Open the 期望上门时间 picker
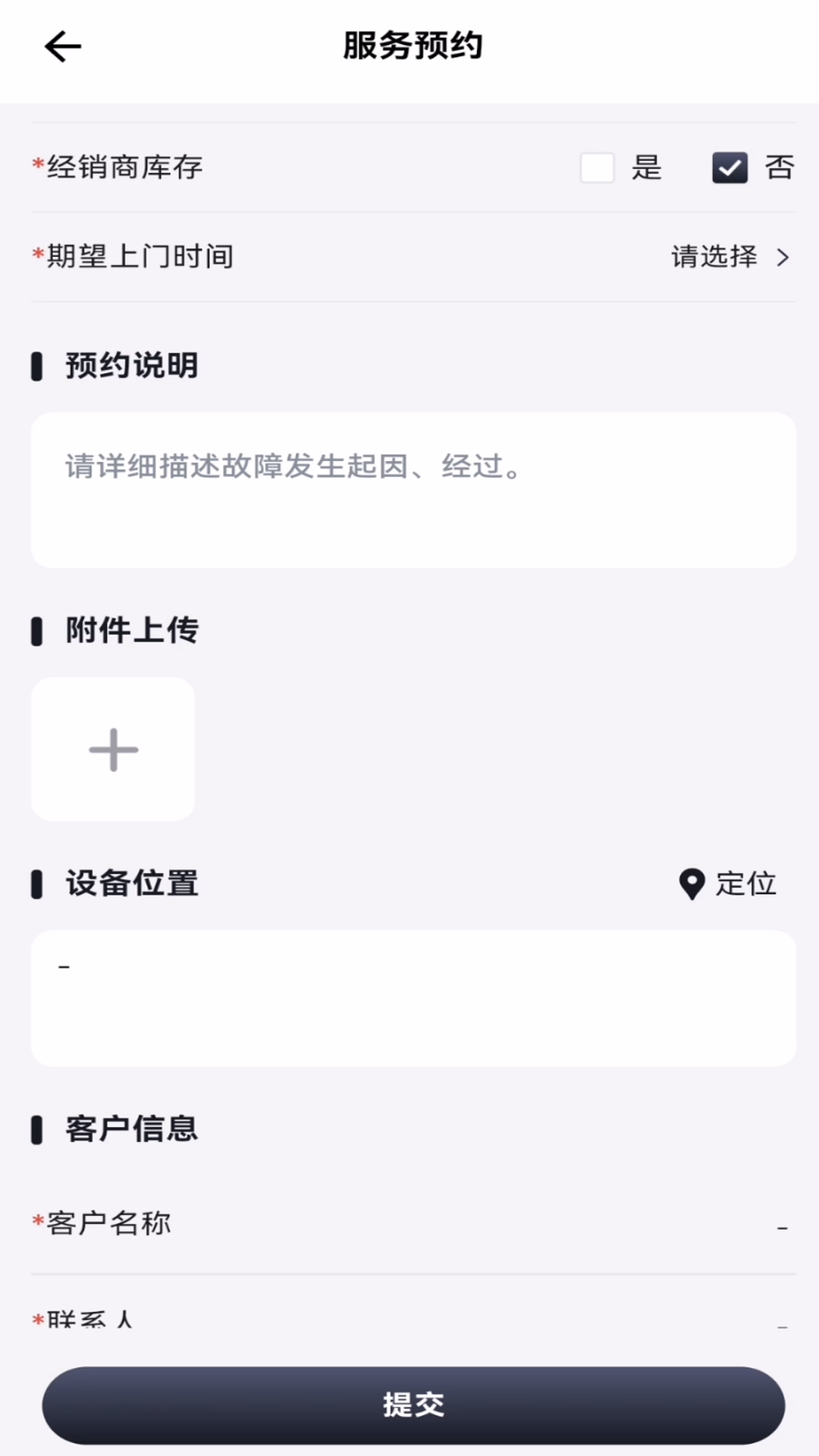 click(x=730, y=257)
